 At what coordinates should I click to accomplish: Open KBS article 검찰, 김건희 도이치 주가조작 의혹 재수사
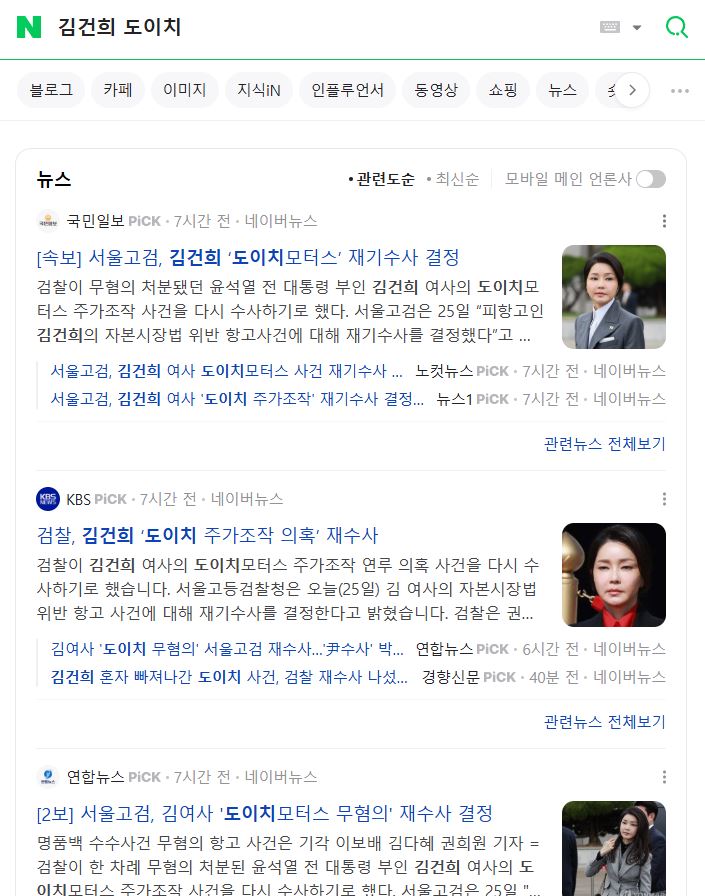(207, 535)
